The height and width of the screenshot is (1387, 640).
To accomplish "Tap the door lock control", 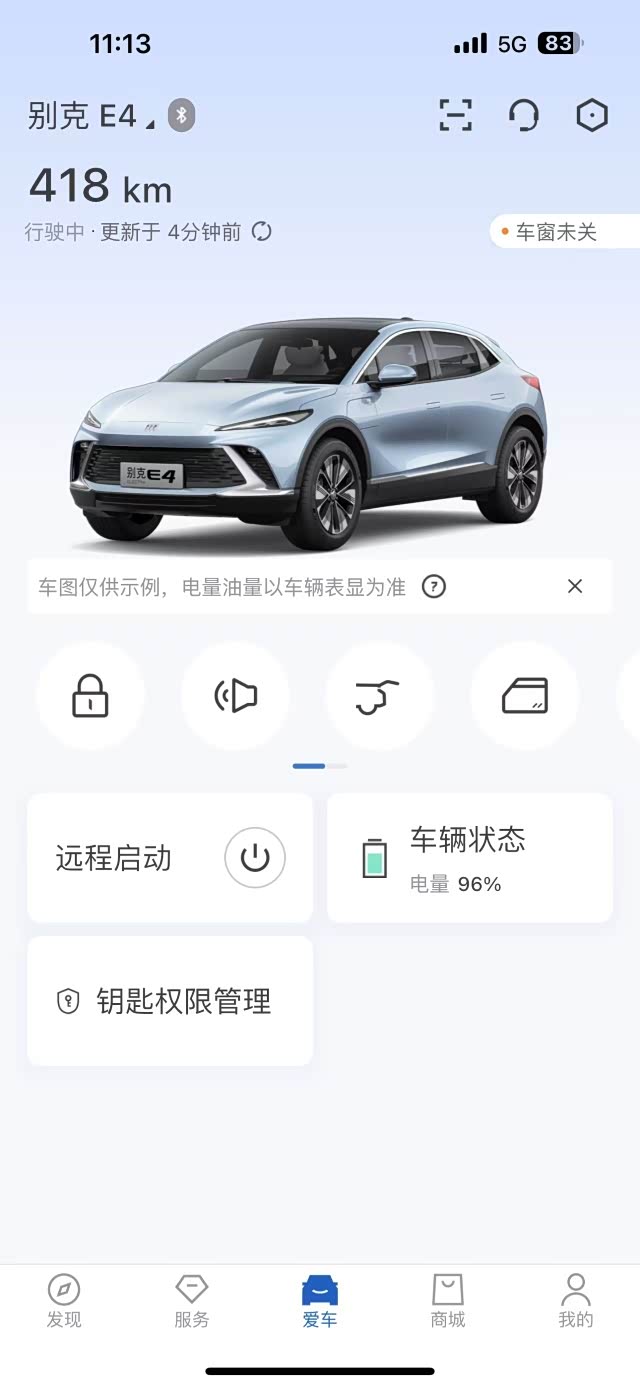I will [x=90, y=696].
